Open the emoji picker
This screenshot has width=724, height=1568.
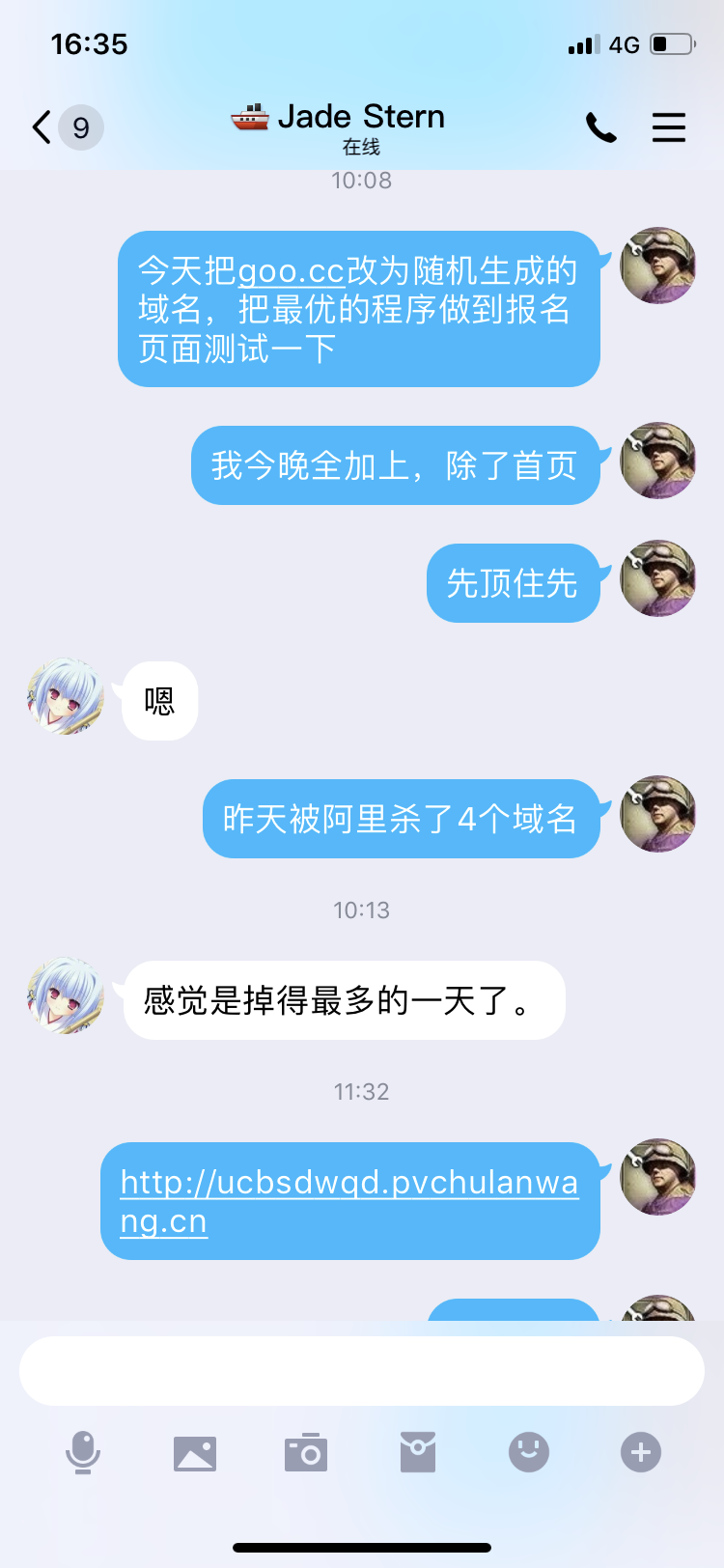tap(529, 1452)
